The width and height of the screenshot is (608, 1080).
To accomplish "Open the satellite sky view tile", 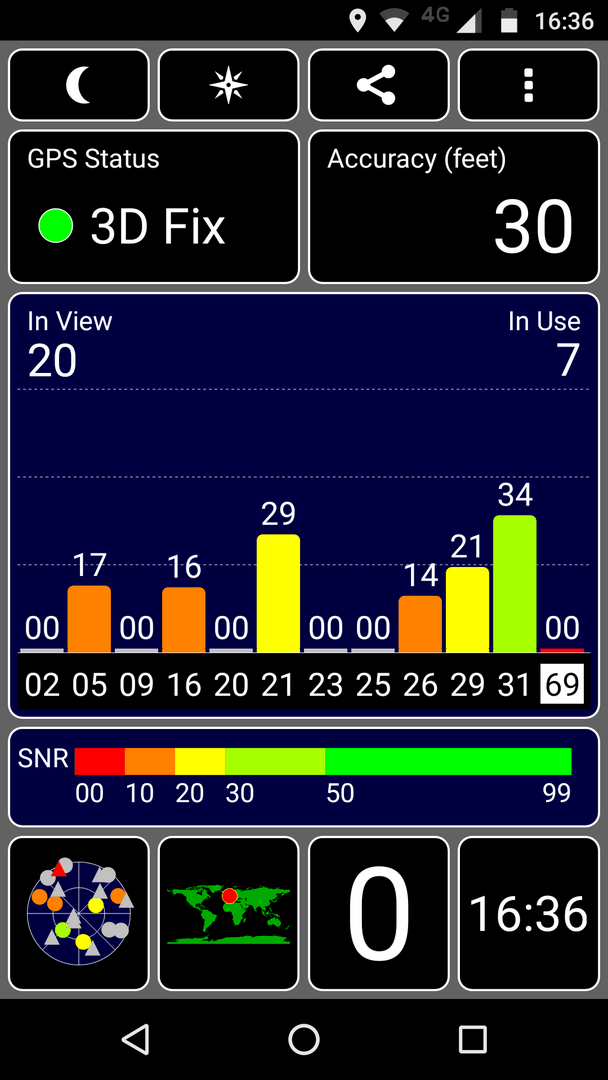I will click(x=79, y=912).
